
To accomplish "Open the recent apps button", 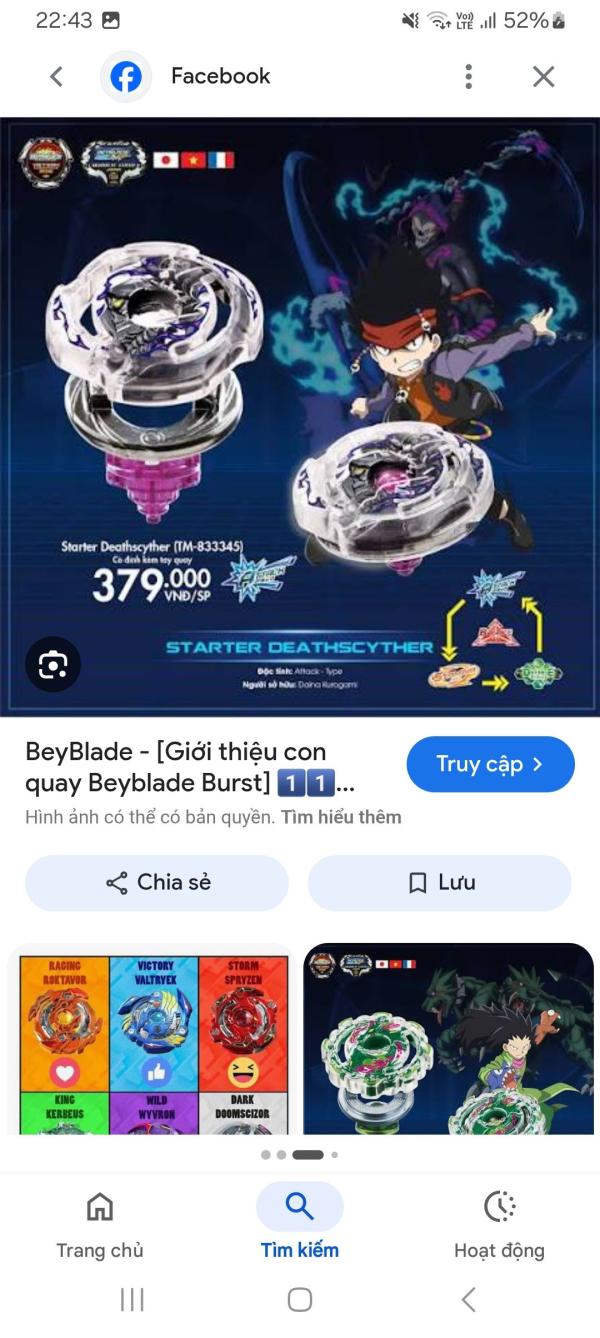I will [132, 1299].
